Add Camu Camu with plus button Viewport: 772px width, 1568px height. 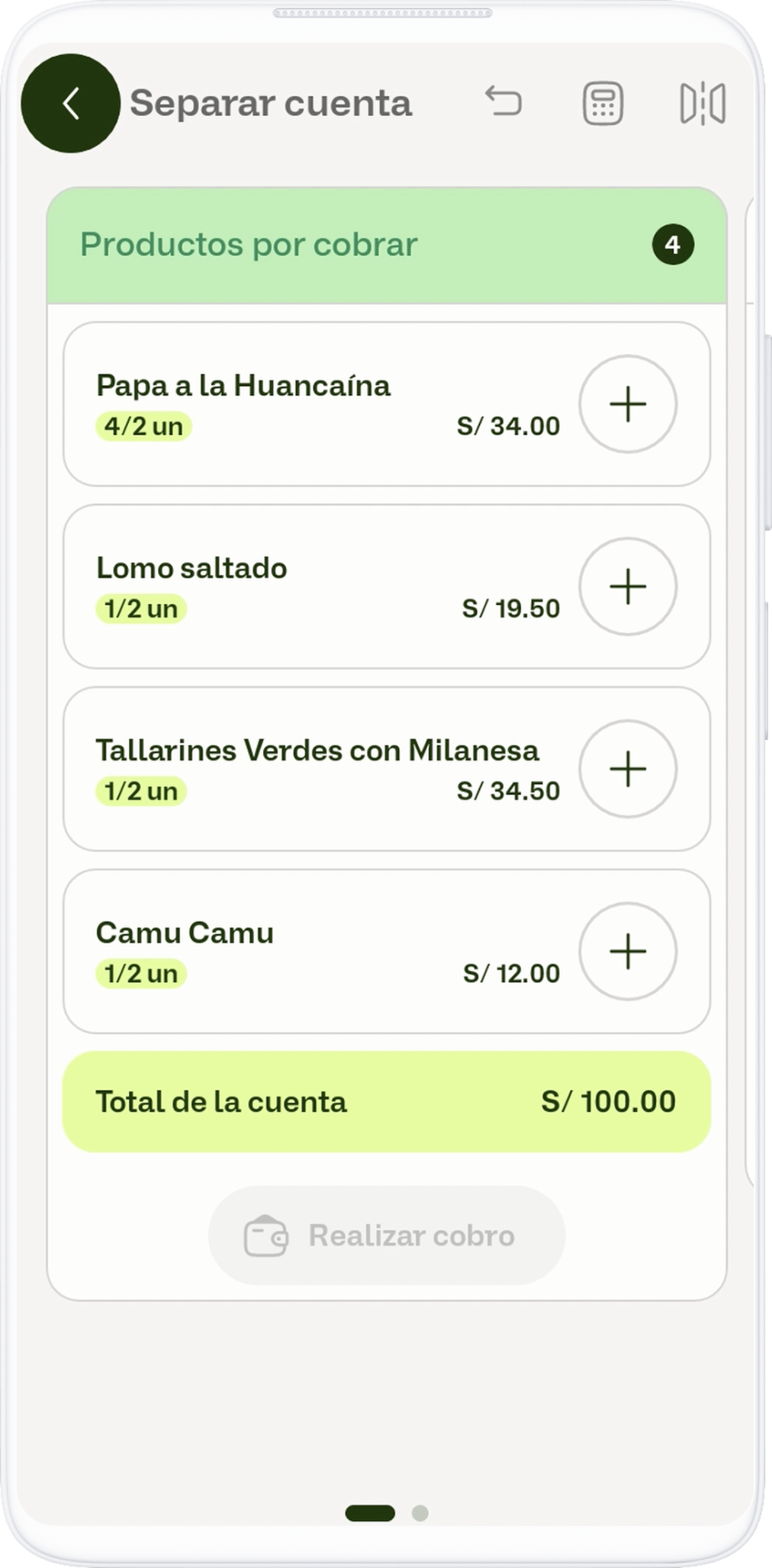[x=627, y=951]
